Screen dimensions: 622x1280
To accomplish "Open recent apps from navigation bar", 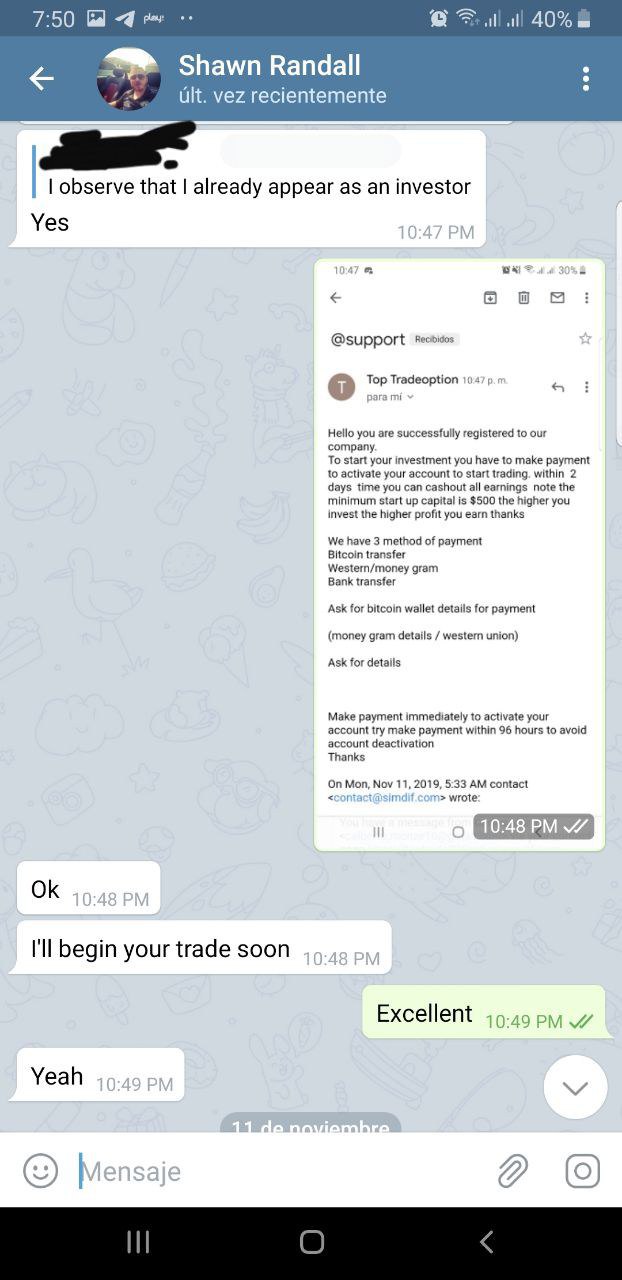I will point(138,1242).
